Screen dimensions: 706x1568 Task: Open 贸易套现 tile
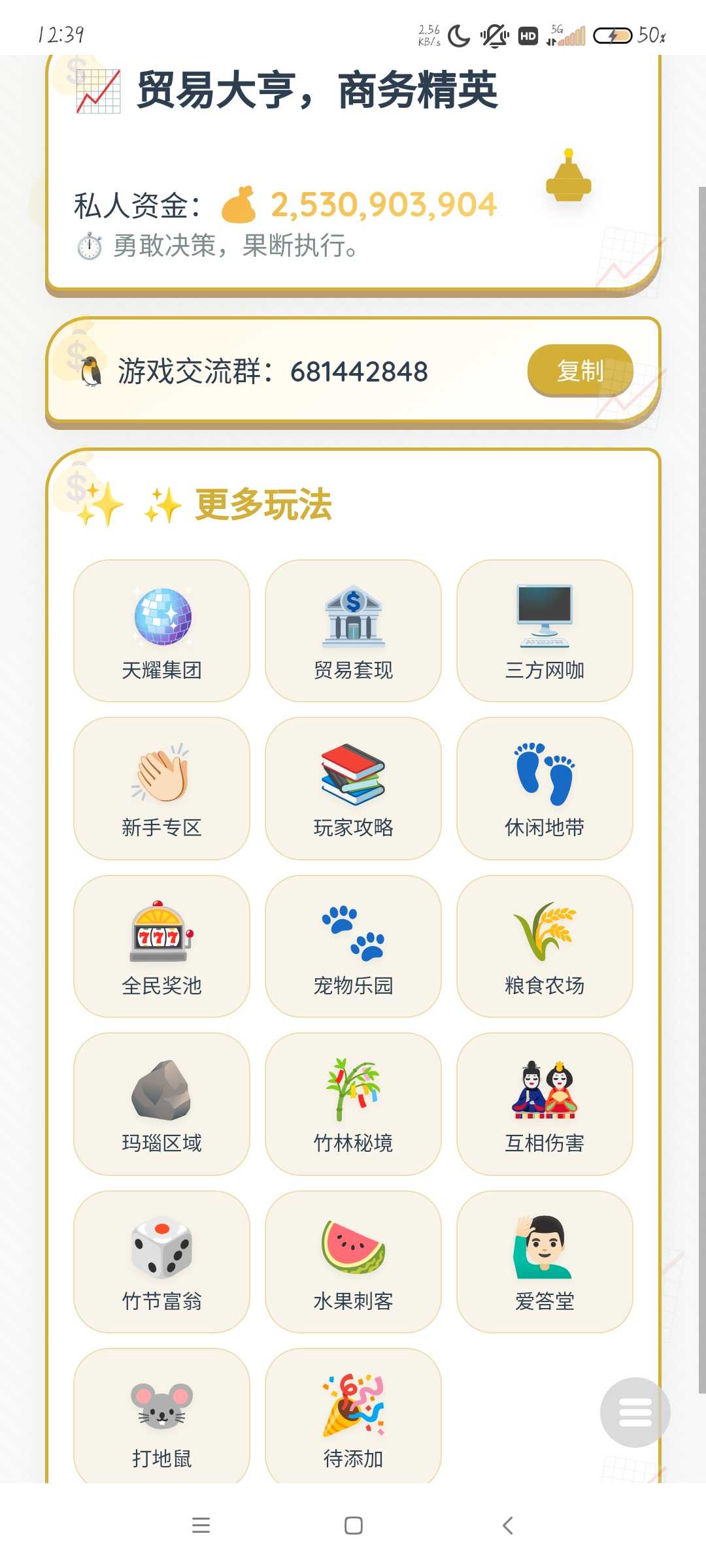[x=353, y=630]
